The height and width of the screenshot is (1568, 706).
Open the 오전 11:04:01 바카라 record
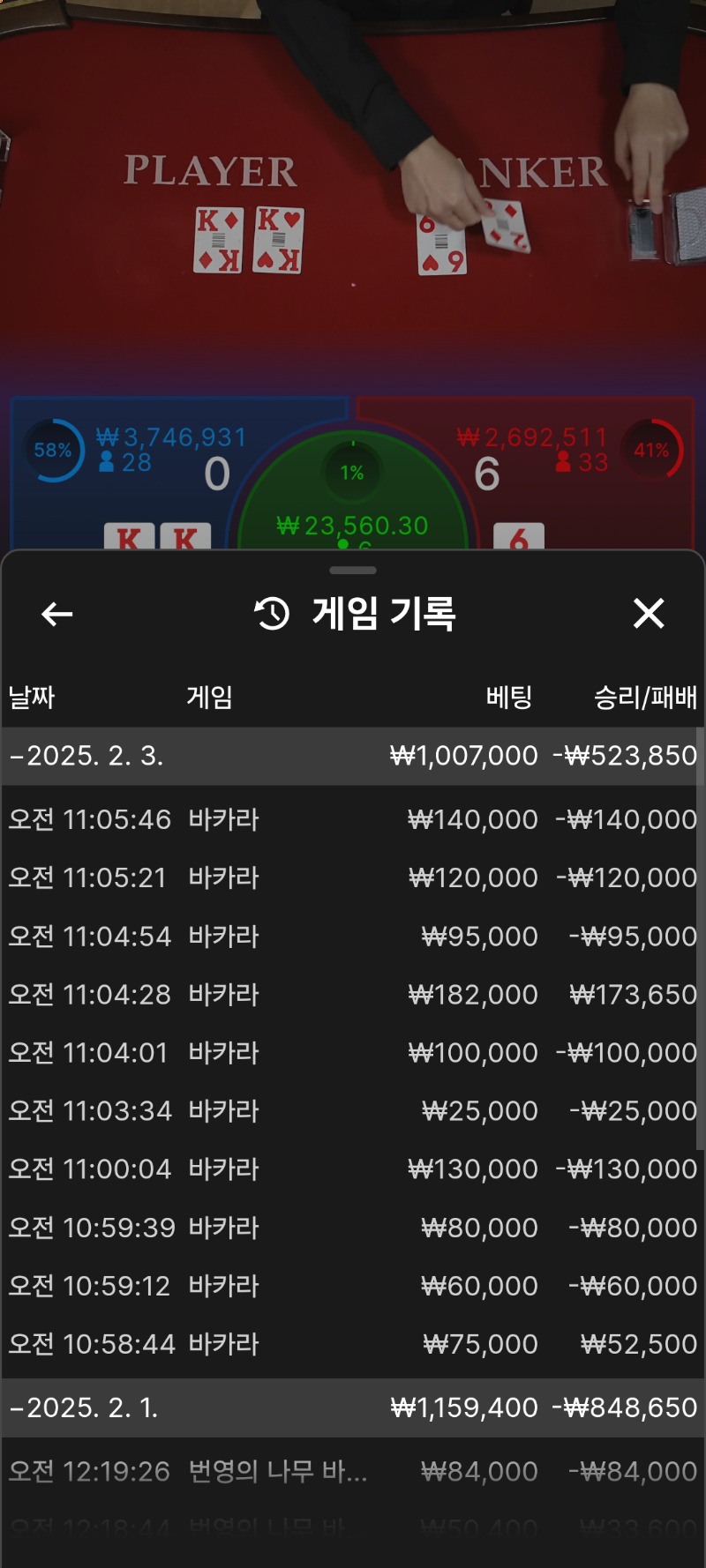(x=352, y=1052)
